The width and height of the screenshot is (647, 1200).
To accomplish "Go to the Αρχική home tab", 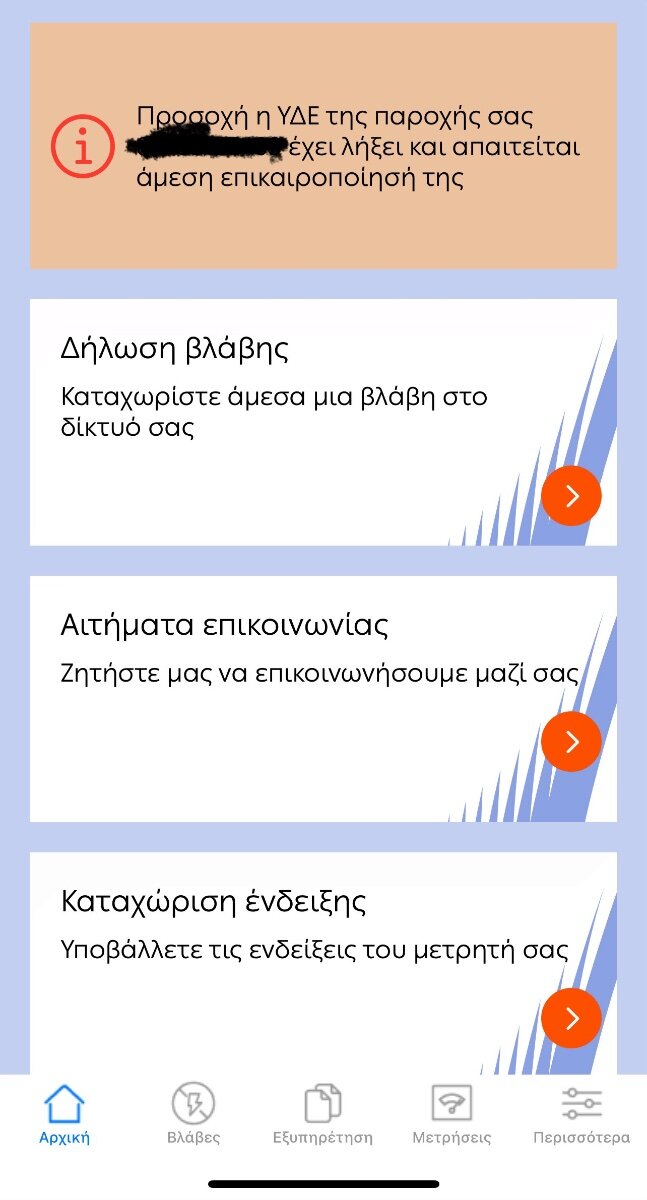I will click(x=65, y=1115).
